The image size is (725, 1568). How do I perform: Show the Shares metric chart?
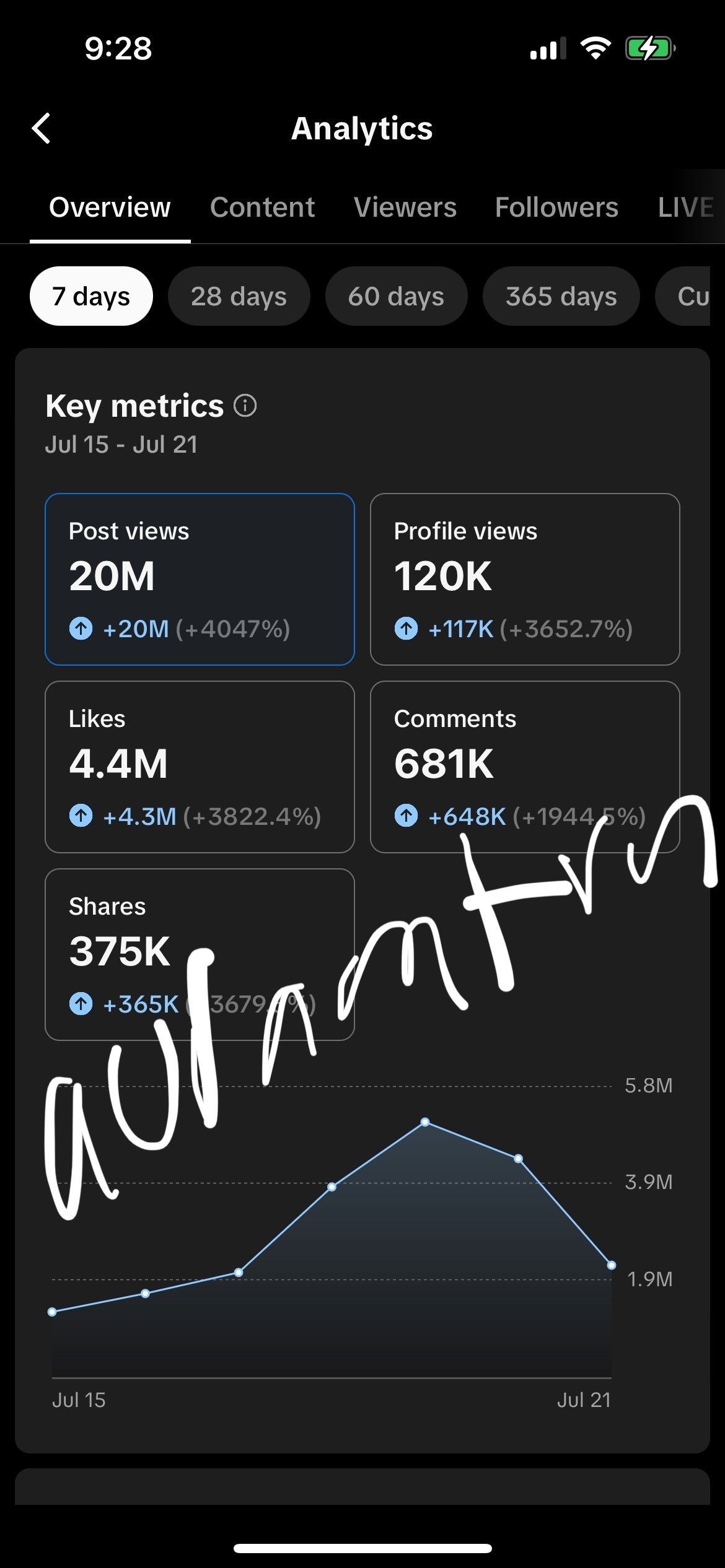click(x=200, y=954)
